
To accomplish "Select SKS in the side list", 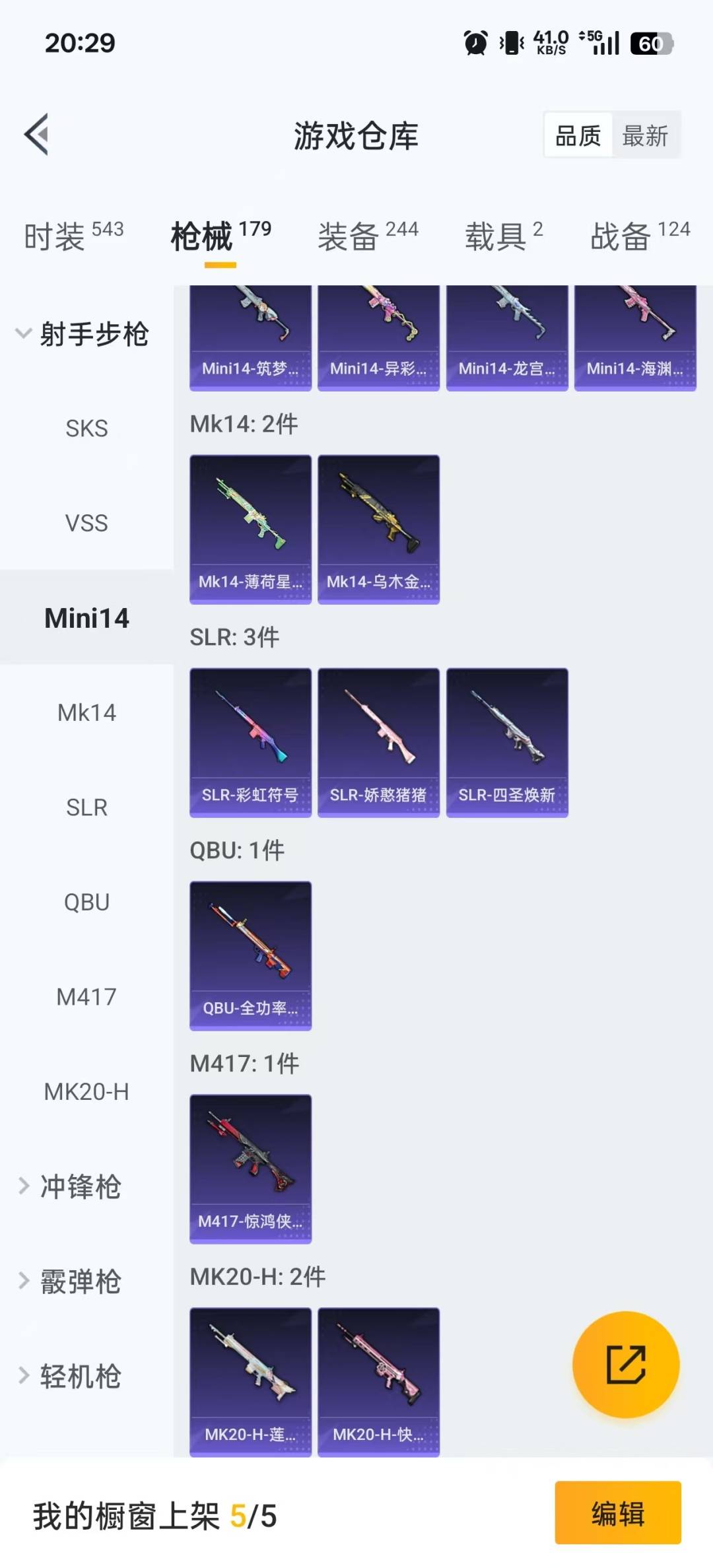I will 86,428.
